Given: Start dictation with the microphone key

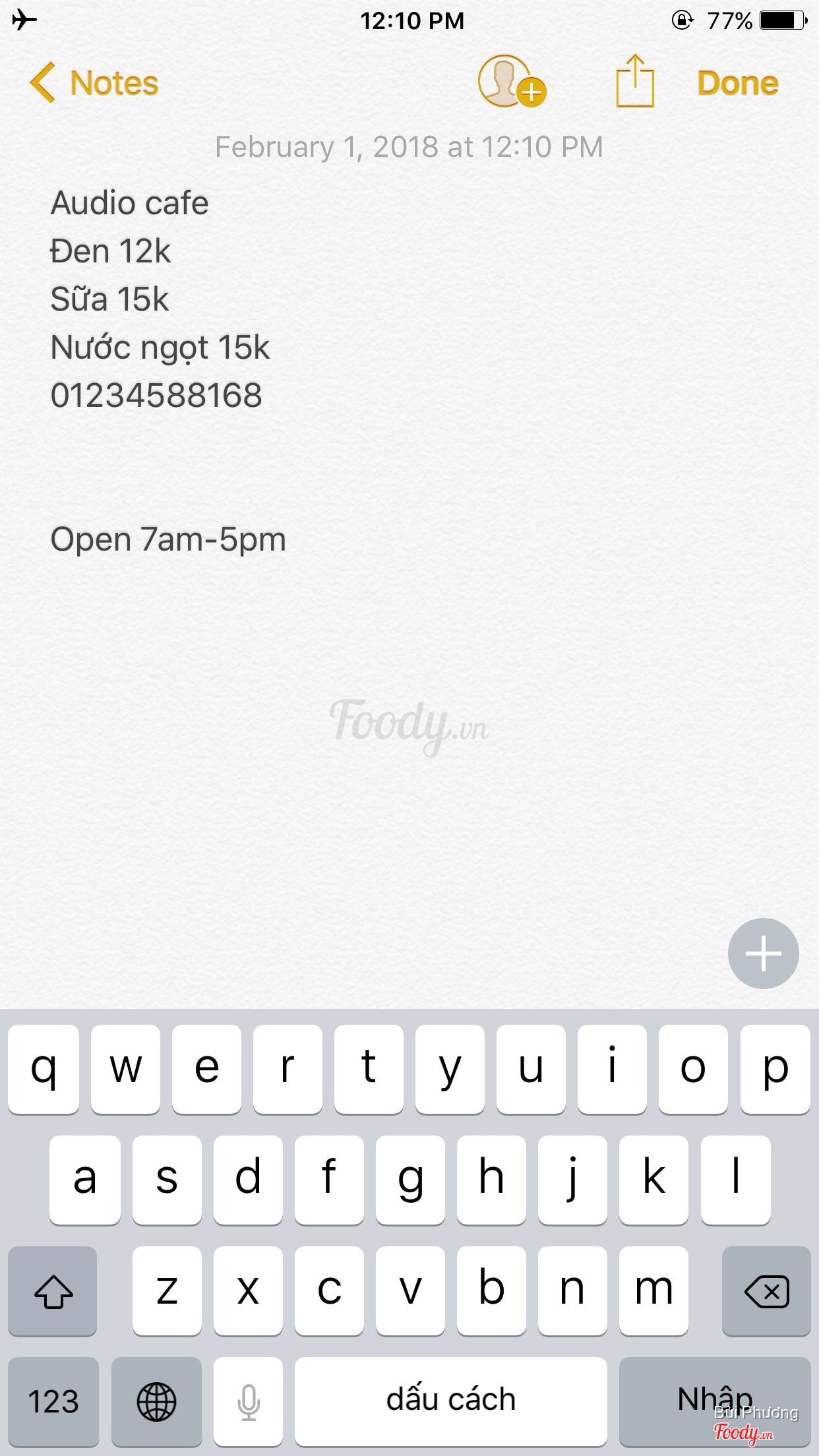Looking at the screenshot, I should (x=249, y=1401).
